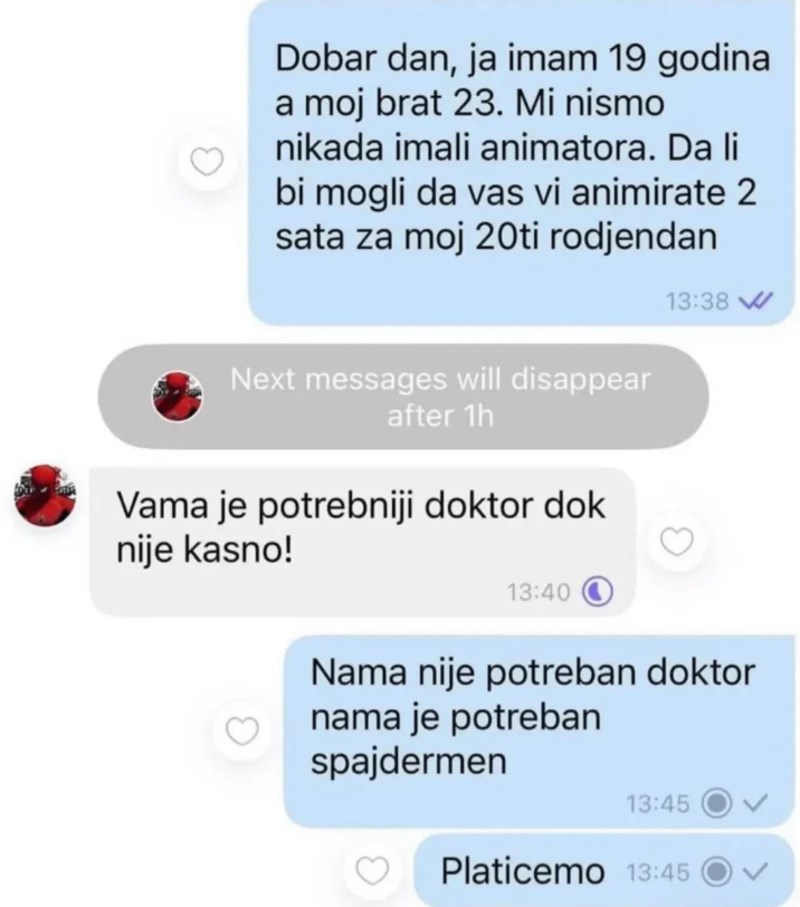
Task: Like the 'Nama nije potreban doktor' message
Action: [x=241, y=730]
